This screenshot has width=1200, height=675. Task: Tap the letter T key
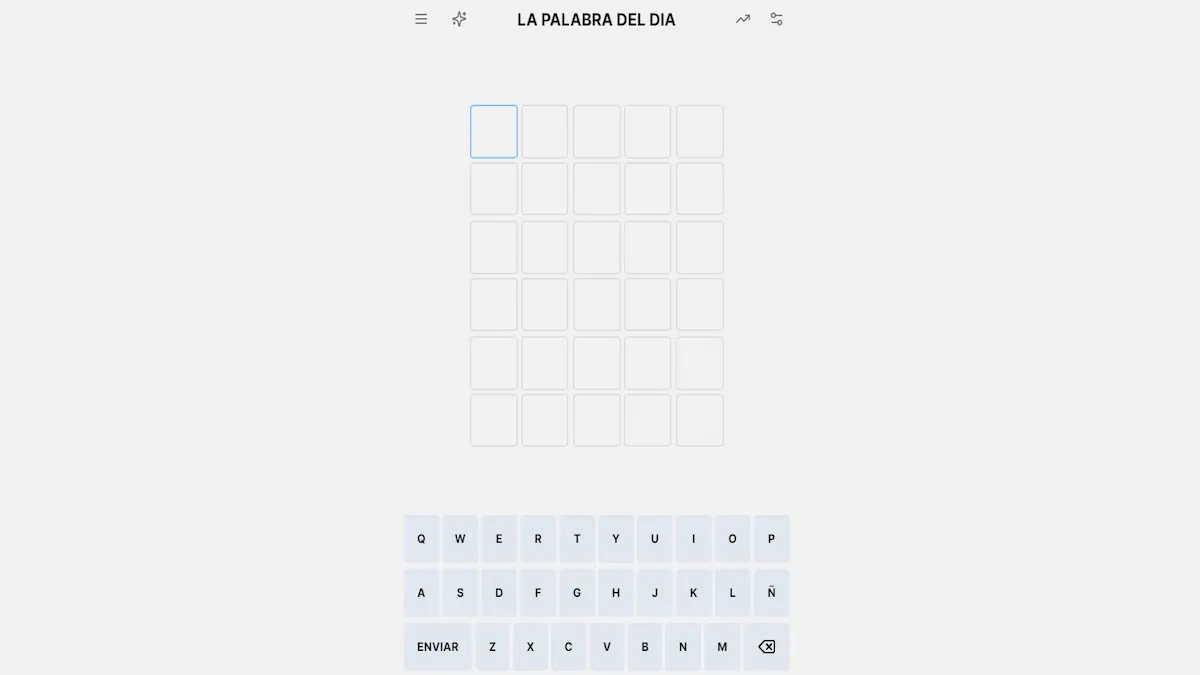(577, 539)
